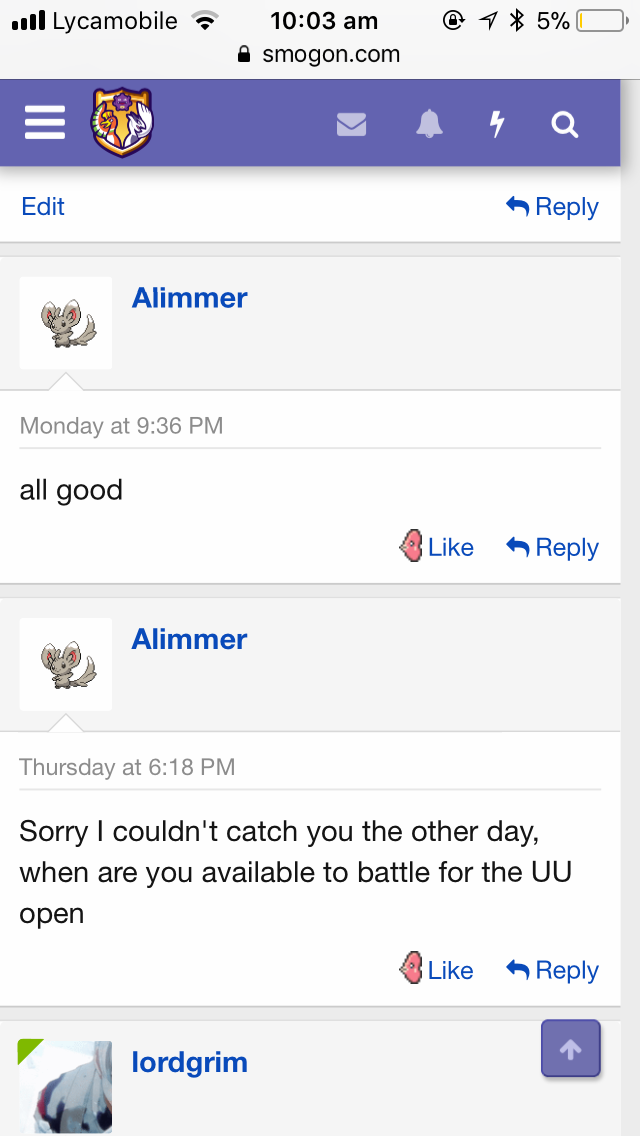Like Alimmer's "all good" message
640x1136 pixels.
(436, 547)
